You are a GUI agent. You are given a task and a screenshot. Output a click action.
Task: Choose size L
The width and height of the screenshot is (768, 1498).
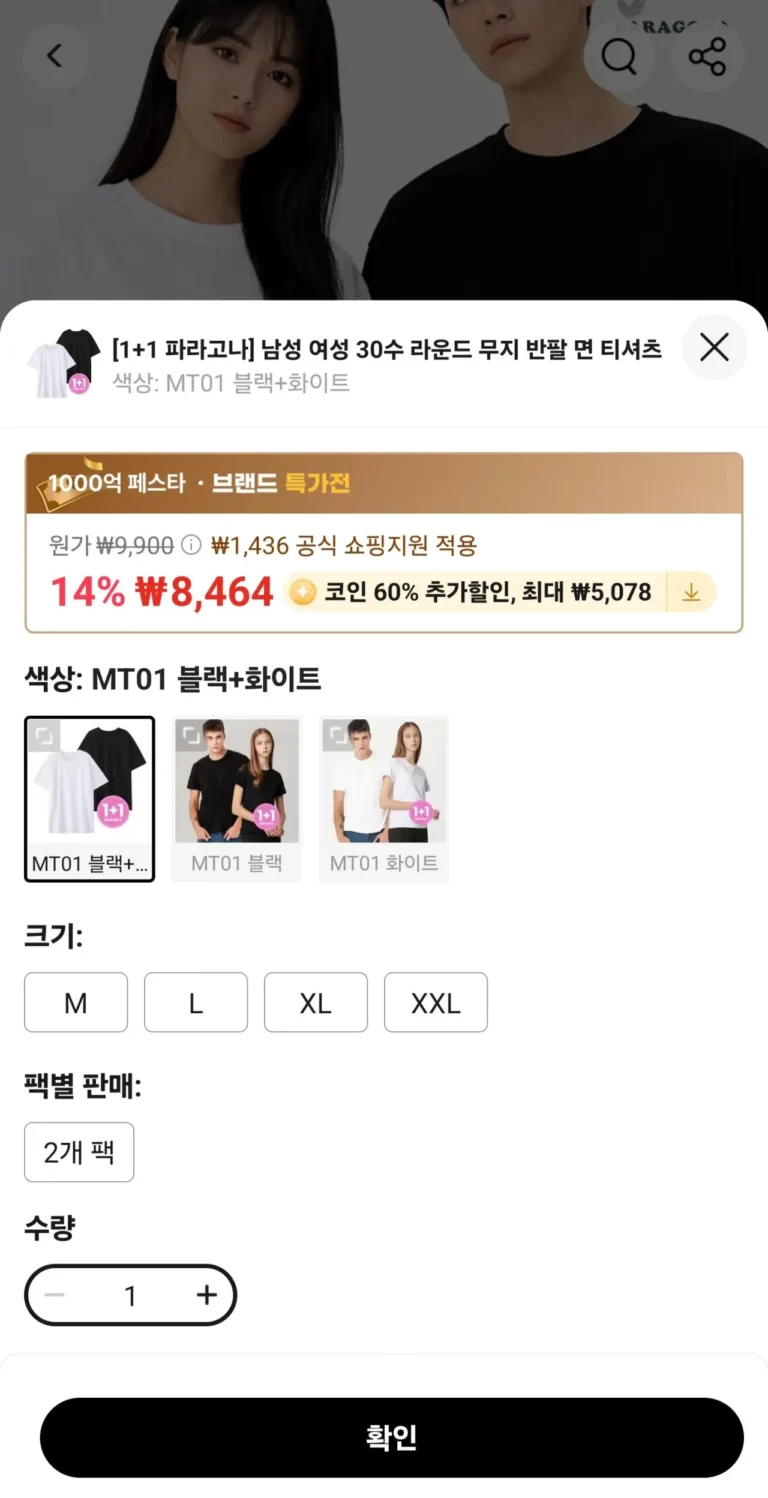[x=196, y=1002]
